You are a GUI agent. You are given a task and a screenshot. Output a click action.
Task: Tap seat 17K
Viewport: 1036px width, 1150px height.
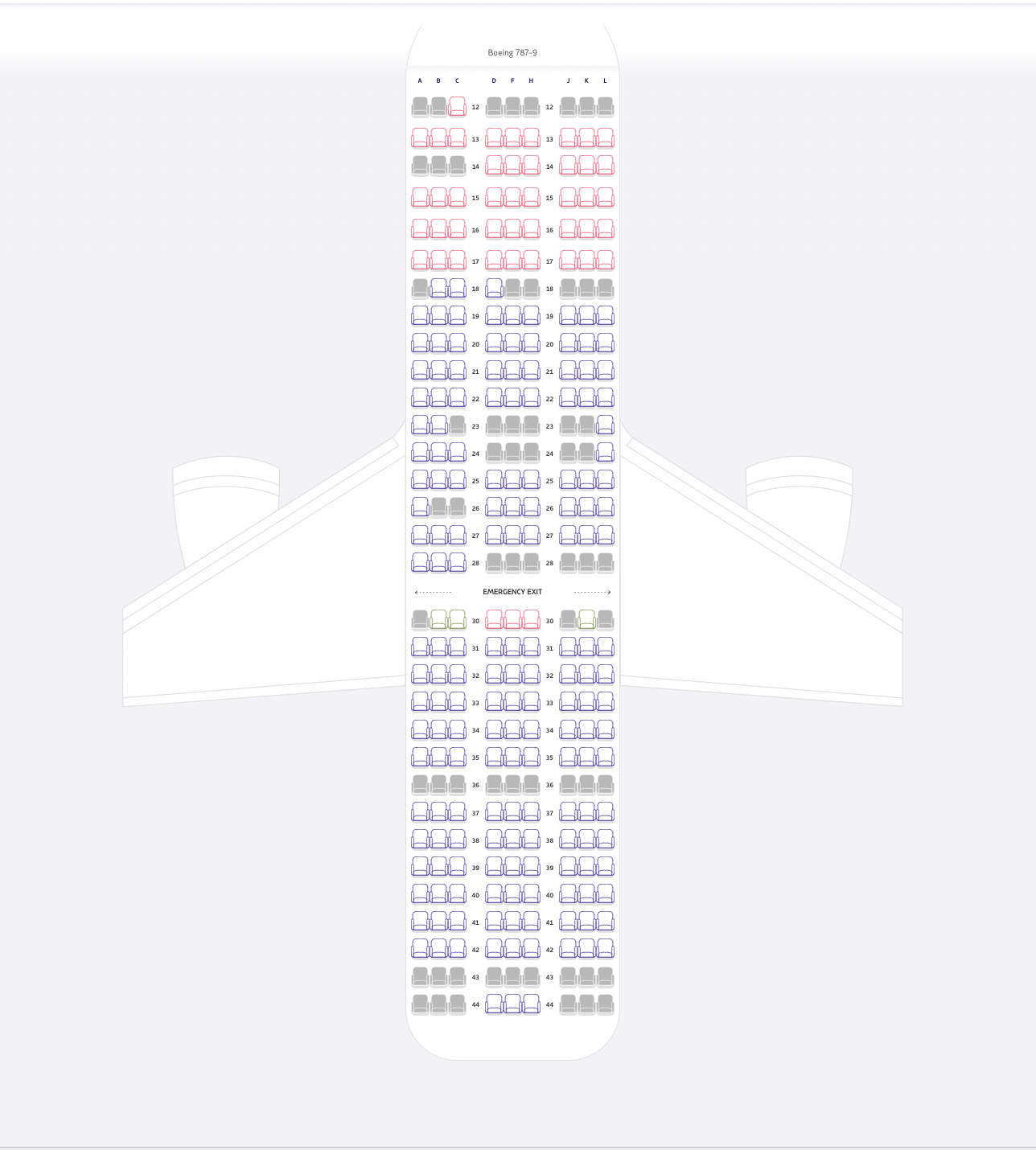(586, 261)
